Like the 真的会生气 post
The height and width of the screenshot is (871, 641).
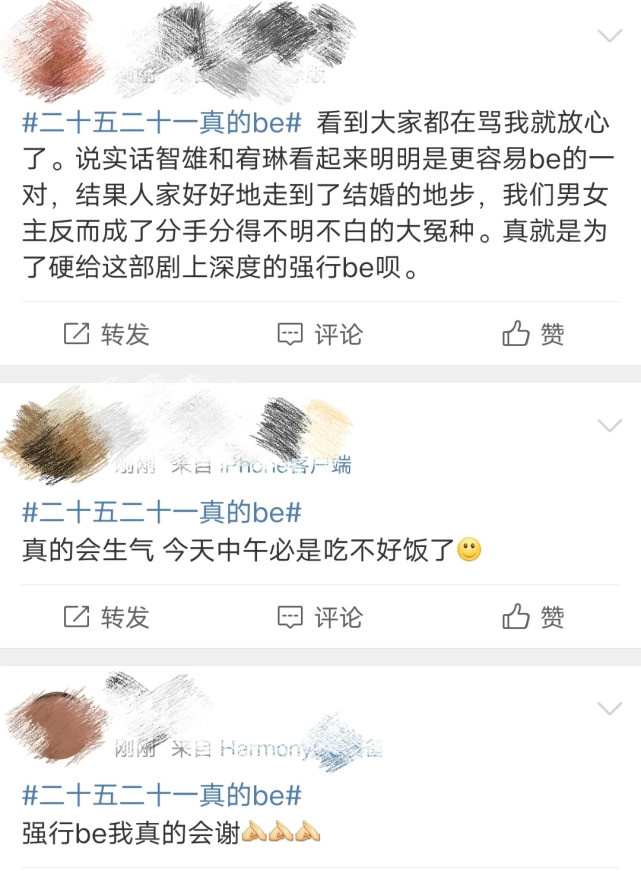click(533, 617)
